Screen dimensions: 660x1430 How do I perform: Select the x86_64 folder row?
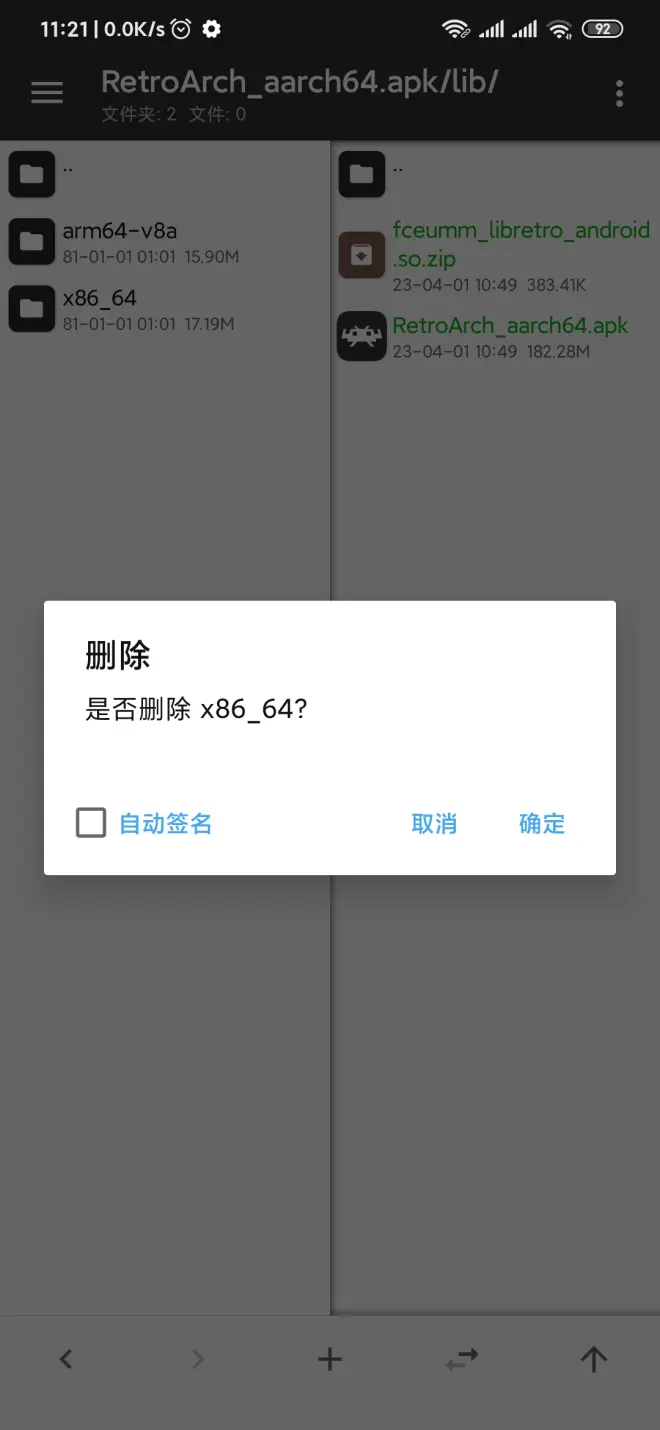click(x=165, y=310)
